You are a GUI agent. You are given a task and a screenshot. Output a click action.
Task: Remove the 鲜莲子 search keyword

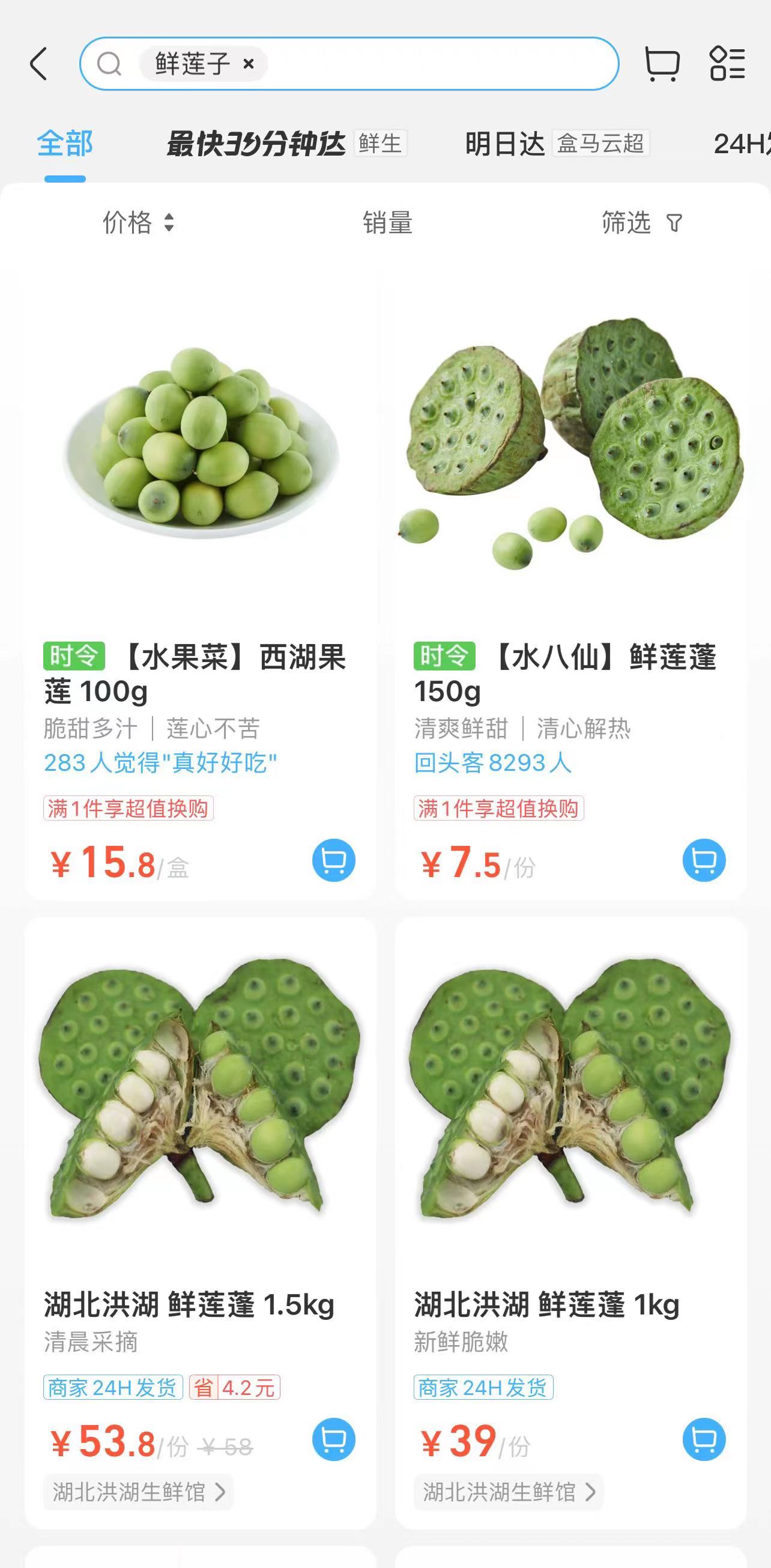coord(248,64)
